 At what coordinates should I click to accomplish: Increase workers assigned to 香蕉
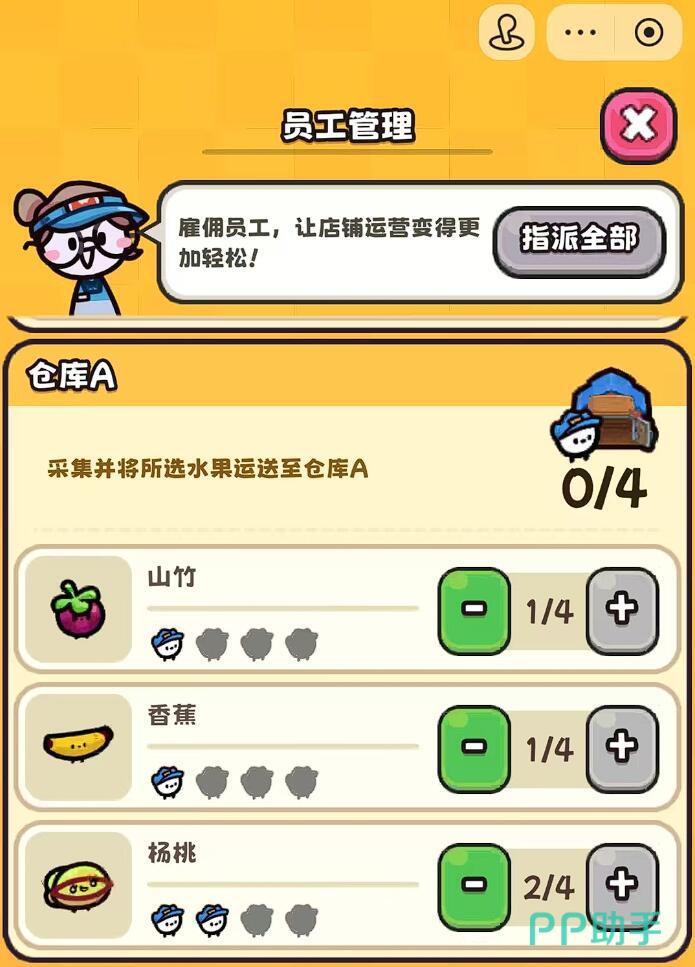(621, 748)
